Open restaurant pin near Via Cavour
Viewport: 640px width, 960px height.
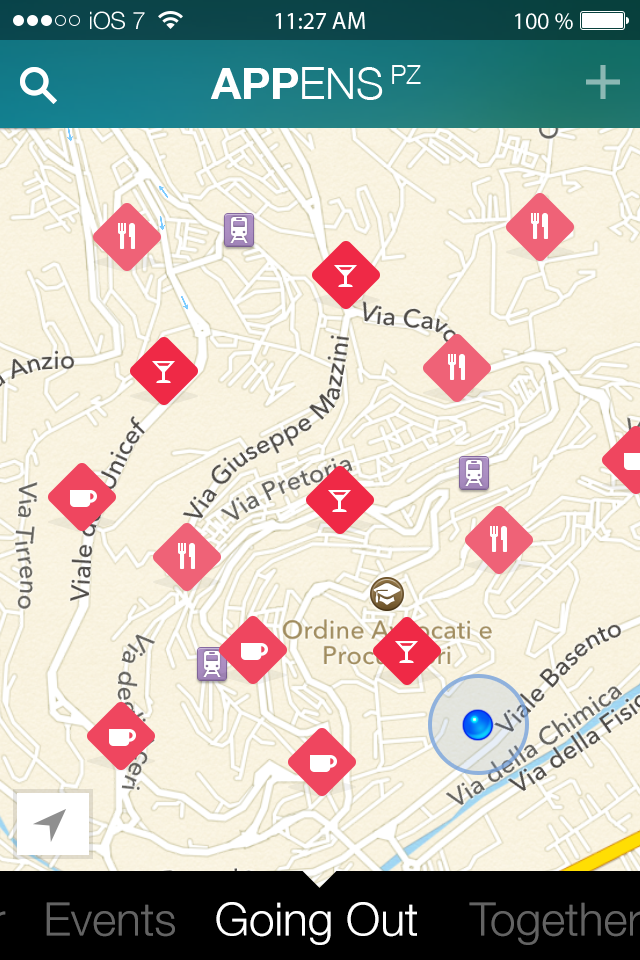(x=457, y=367)
